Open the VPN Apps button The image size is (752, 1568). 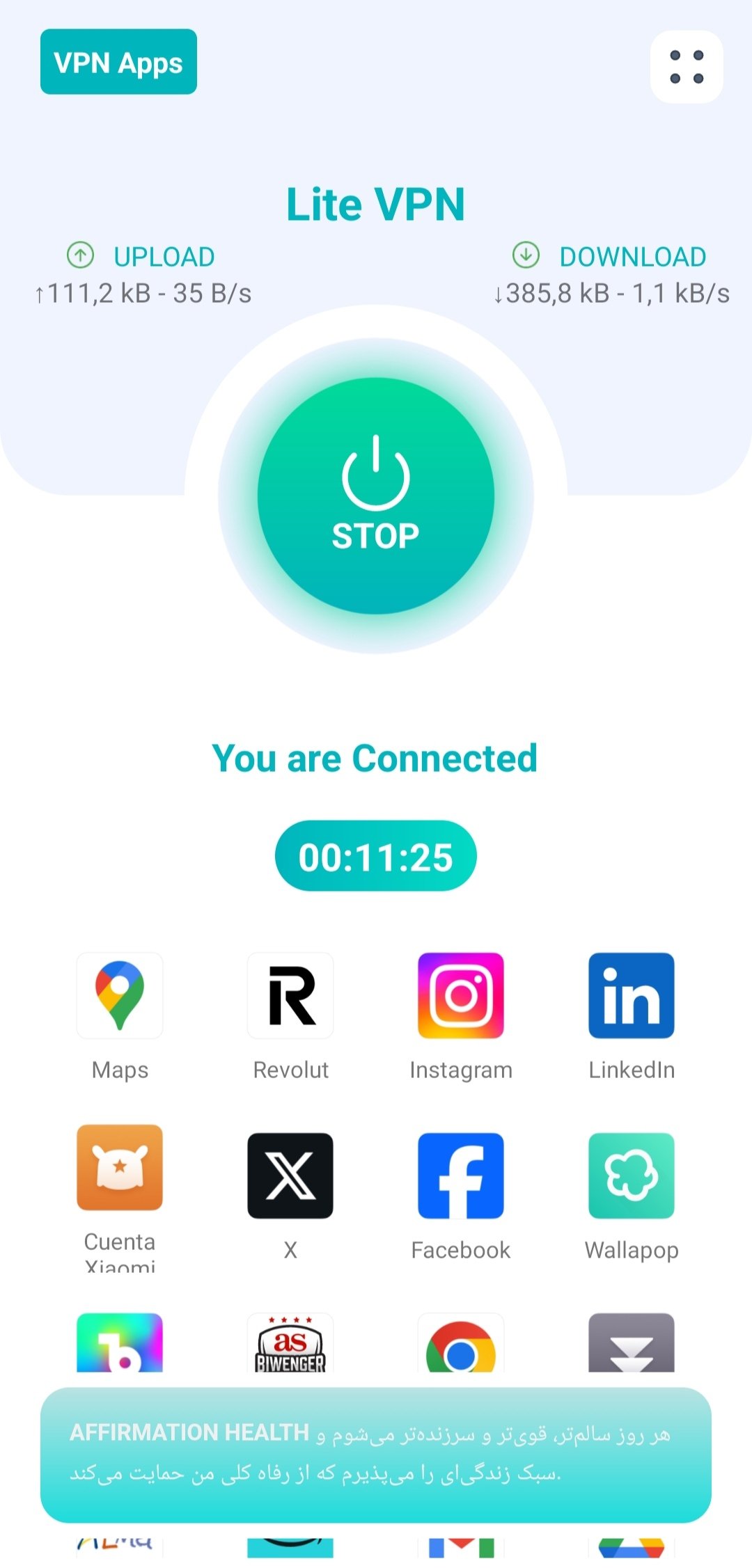coord(118,62)
